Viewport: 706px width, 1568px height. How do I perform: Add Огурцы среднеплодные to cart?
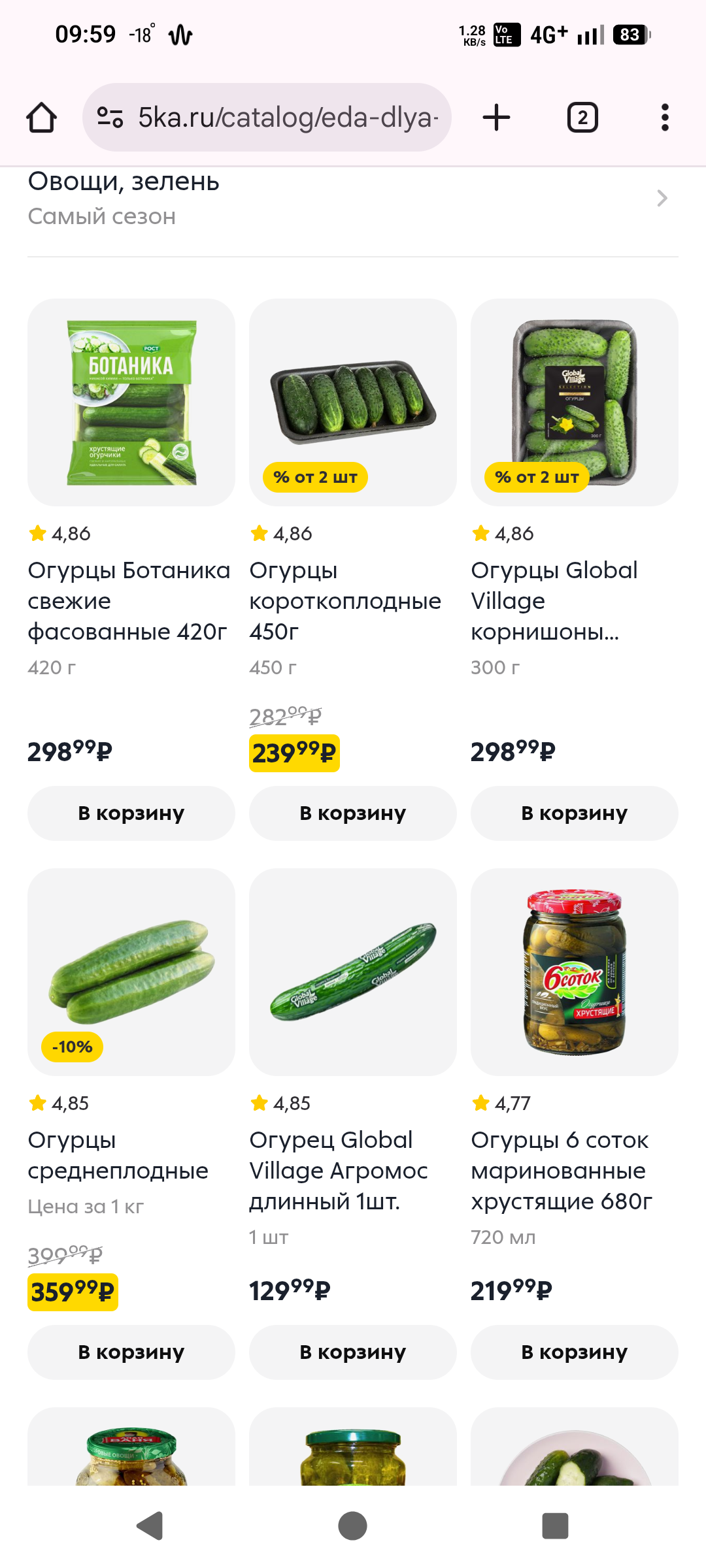click(131, 1352)
